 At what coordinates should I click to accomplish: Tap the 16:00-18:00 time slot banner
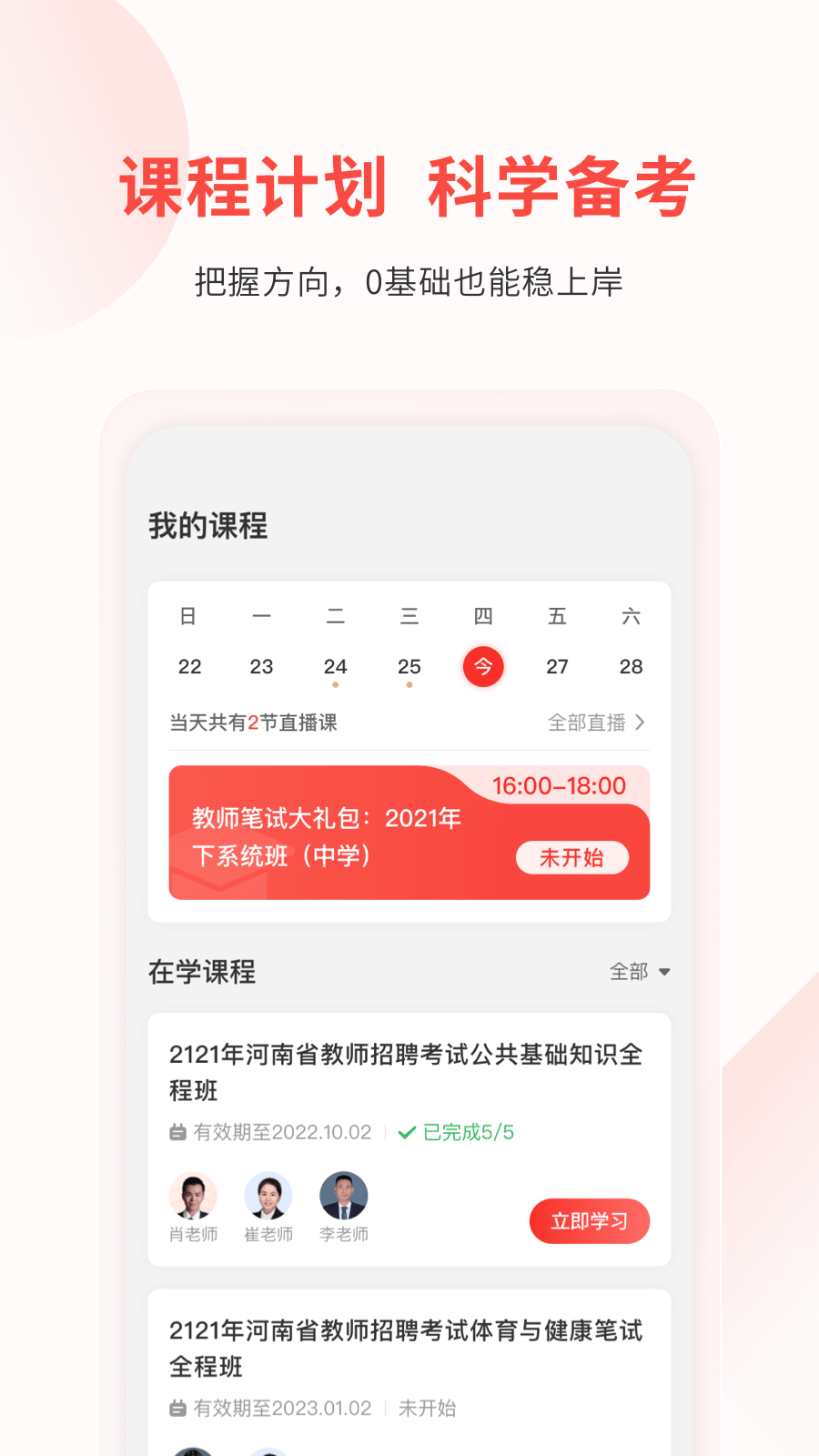(559, 786)
